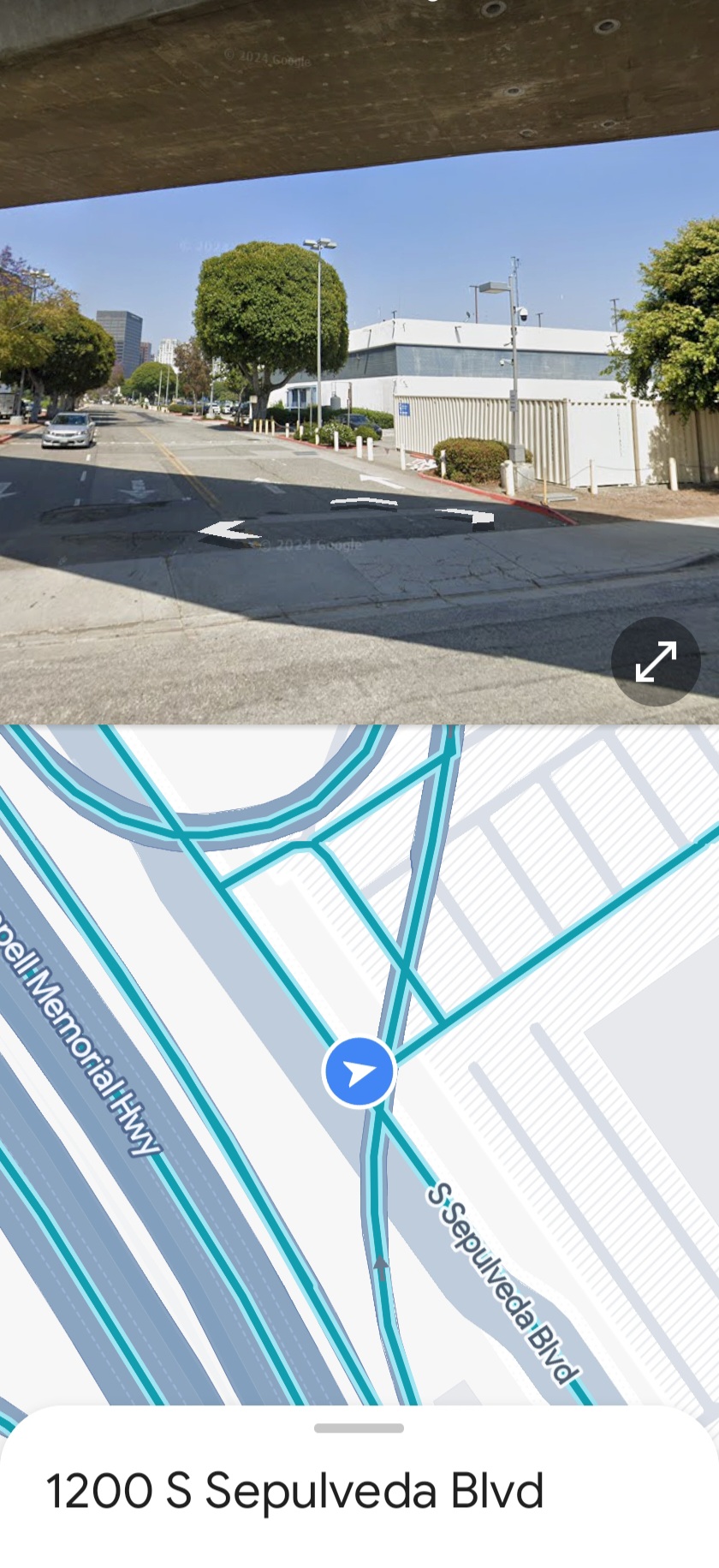Screen dimensions: 719x1568
Task: Move forward along the left street arrow
Action: point(229,532)
